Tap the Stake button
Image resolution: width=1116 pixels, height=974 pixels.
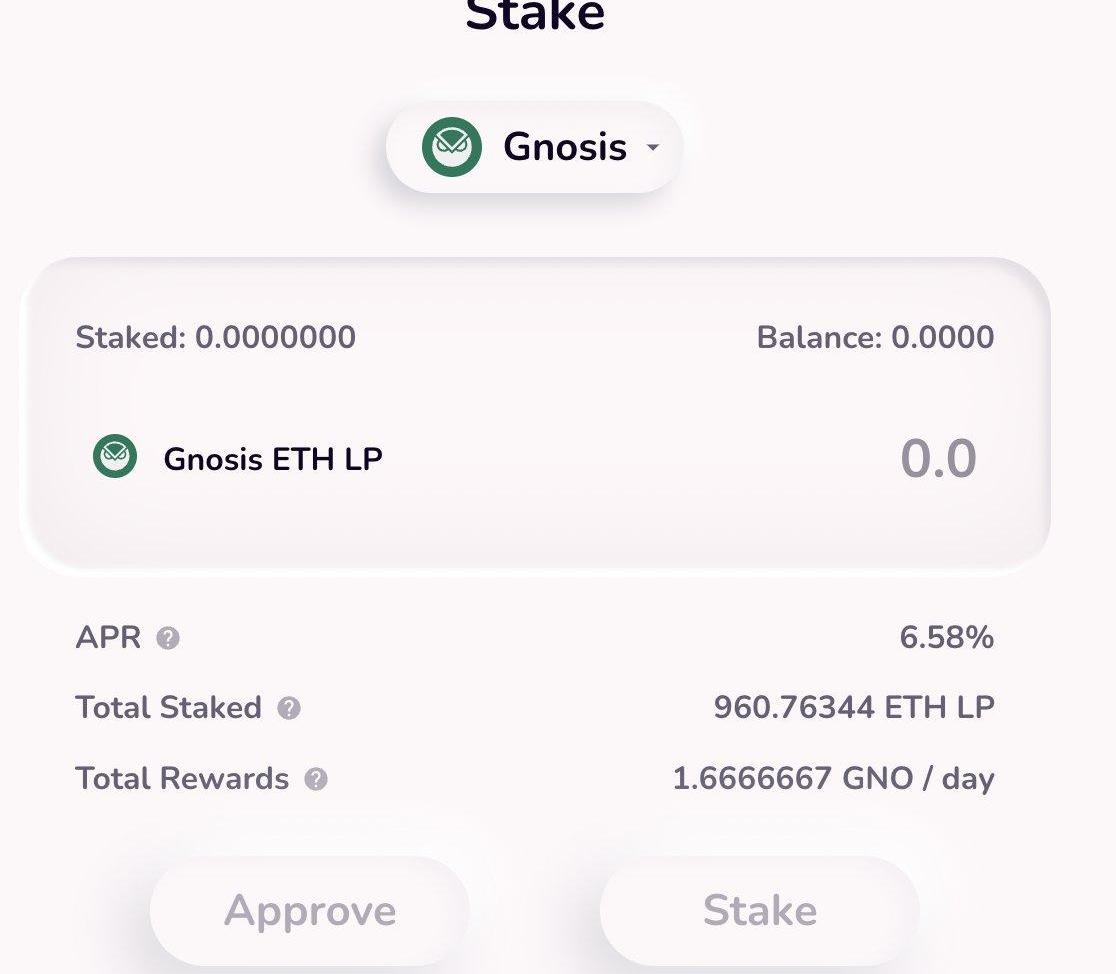point(759,911)
